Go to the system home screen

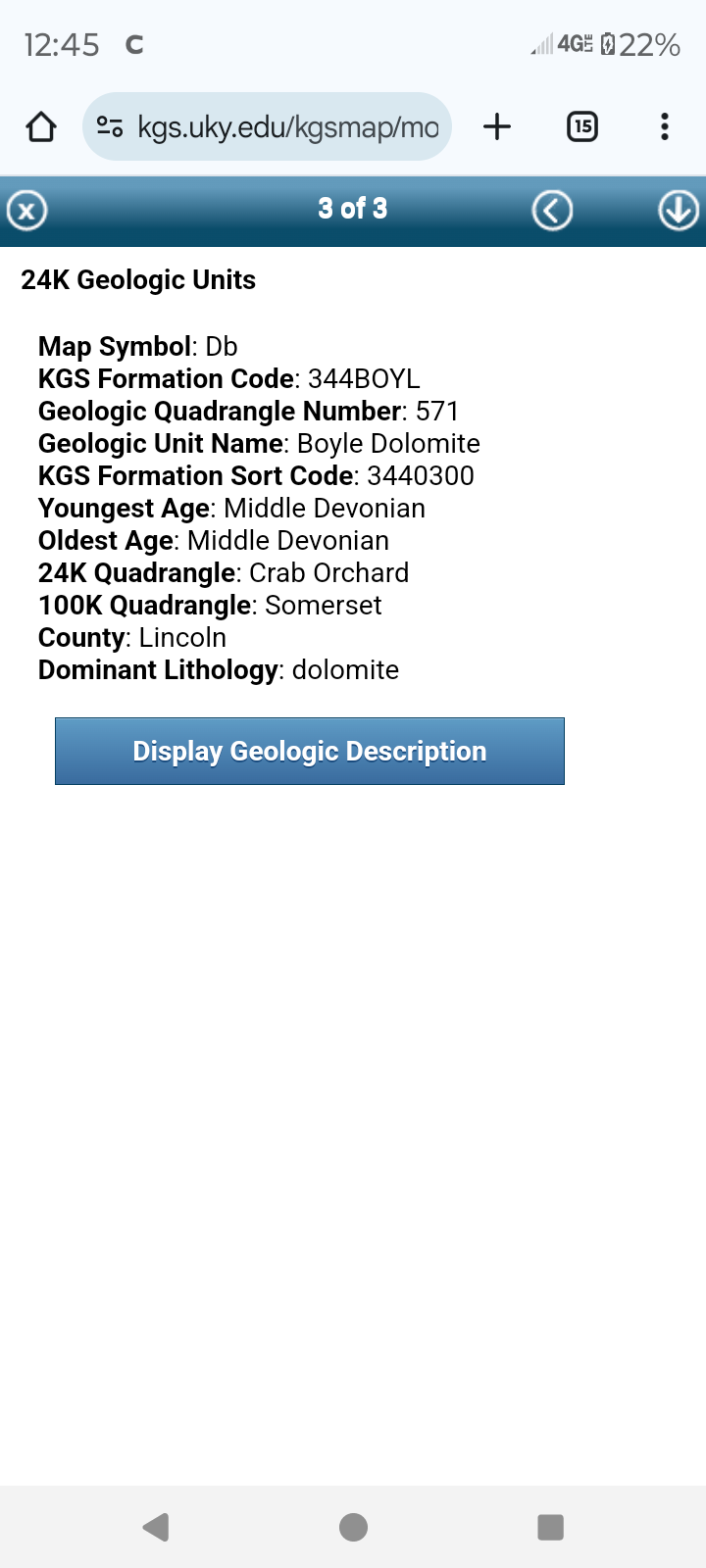click(x=353, y=1527)
